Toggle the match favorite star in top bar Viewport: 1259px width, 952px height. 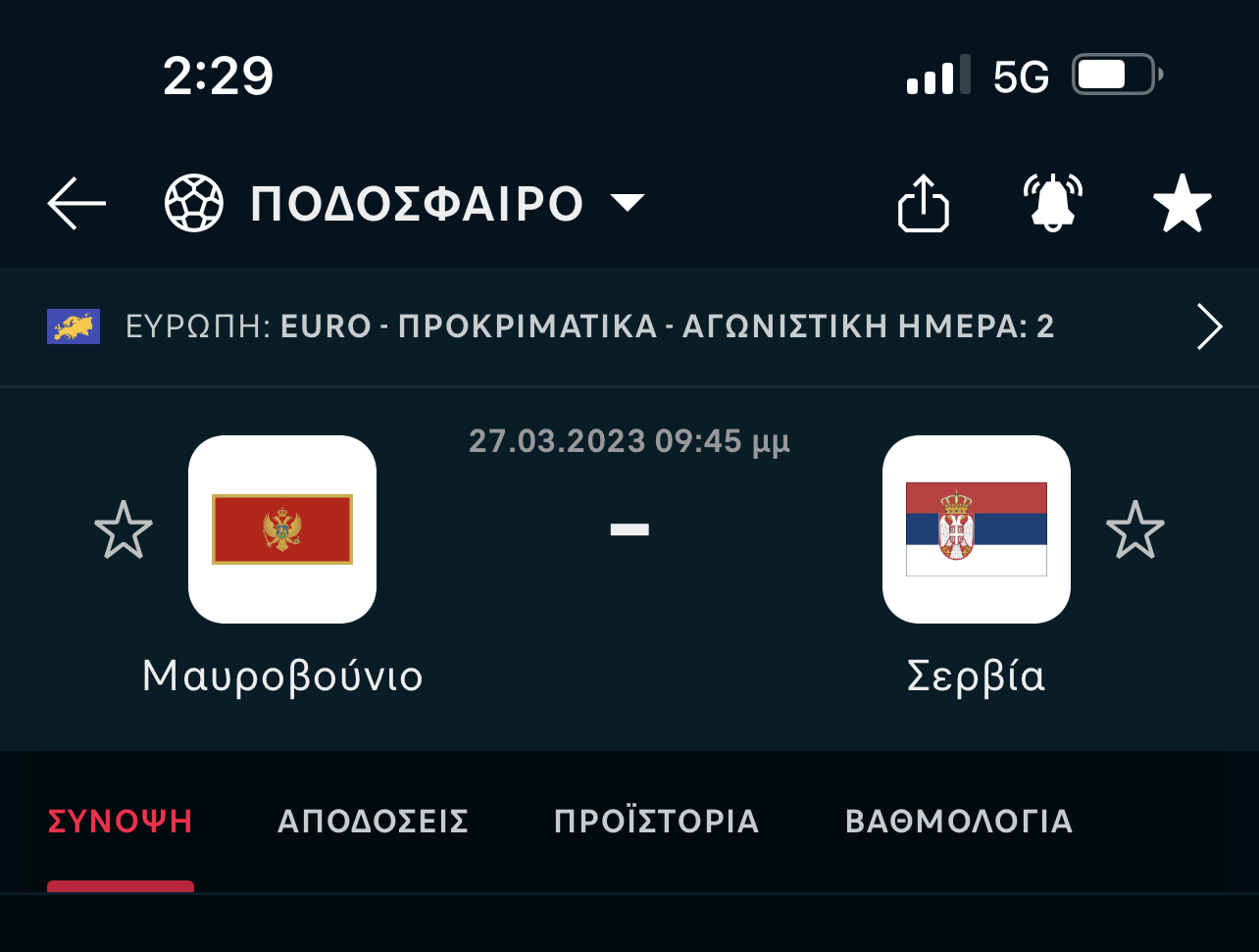1182,204
